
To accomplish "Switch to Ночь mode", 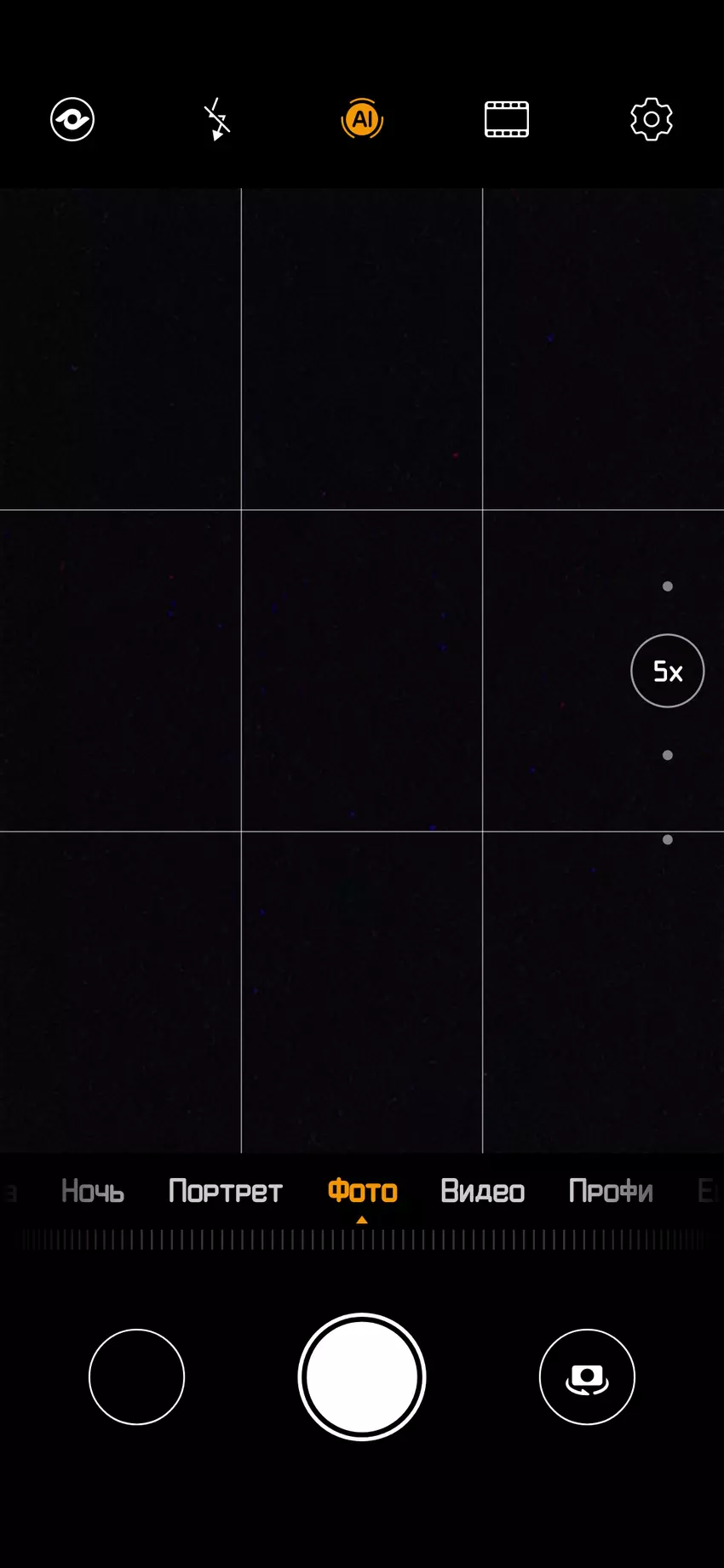I will pyautogui.click(x=93, y=1191).
